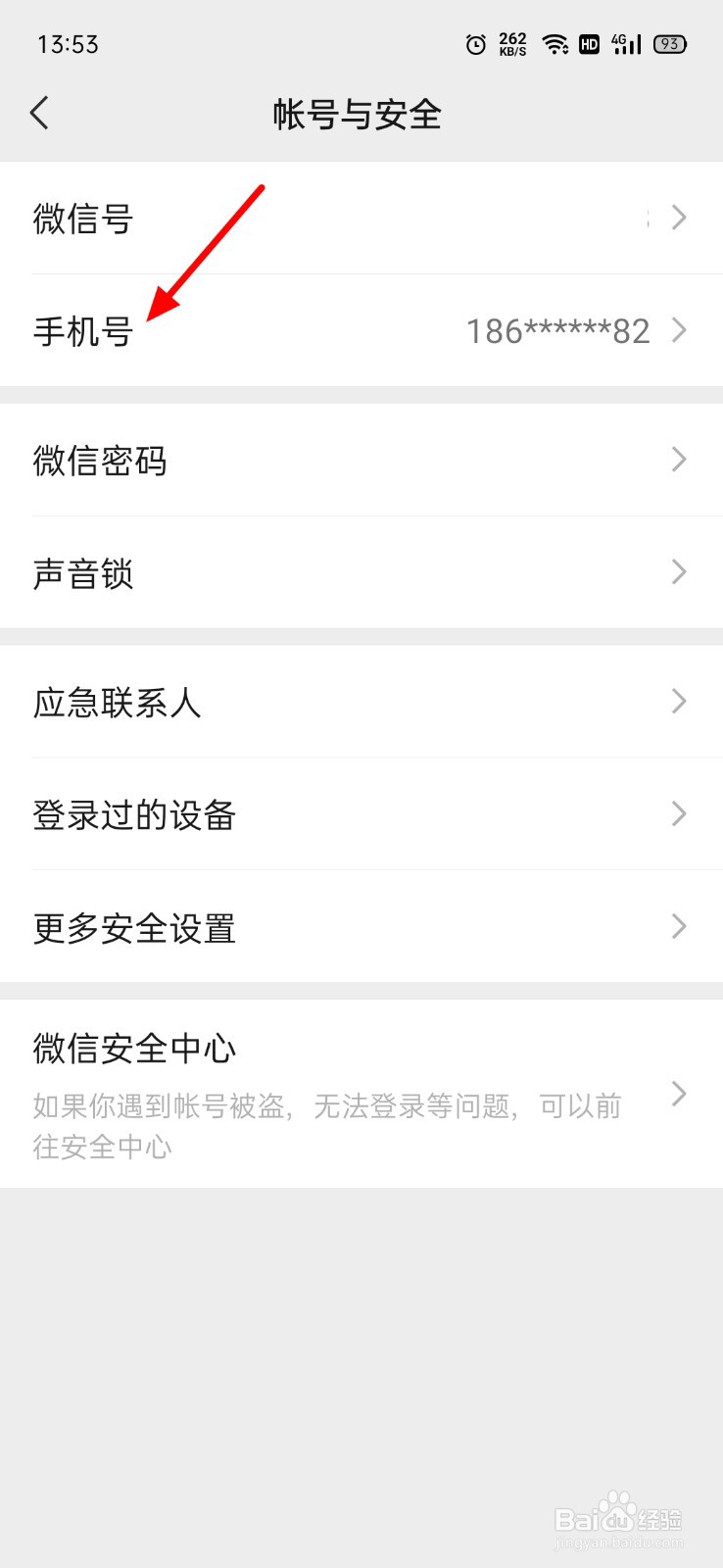Screen dimensions: 723x1568
Task: Tap the alarm clock status bar icon
Action: [475, 43]
